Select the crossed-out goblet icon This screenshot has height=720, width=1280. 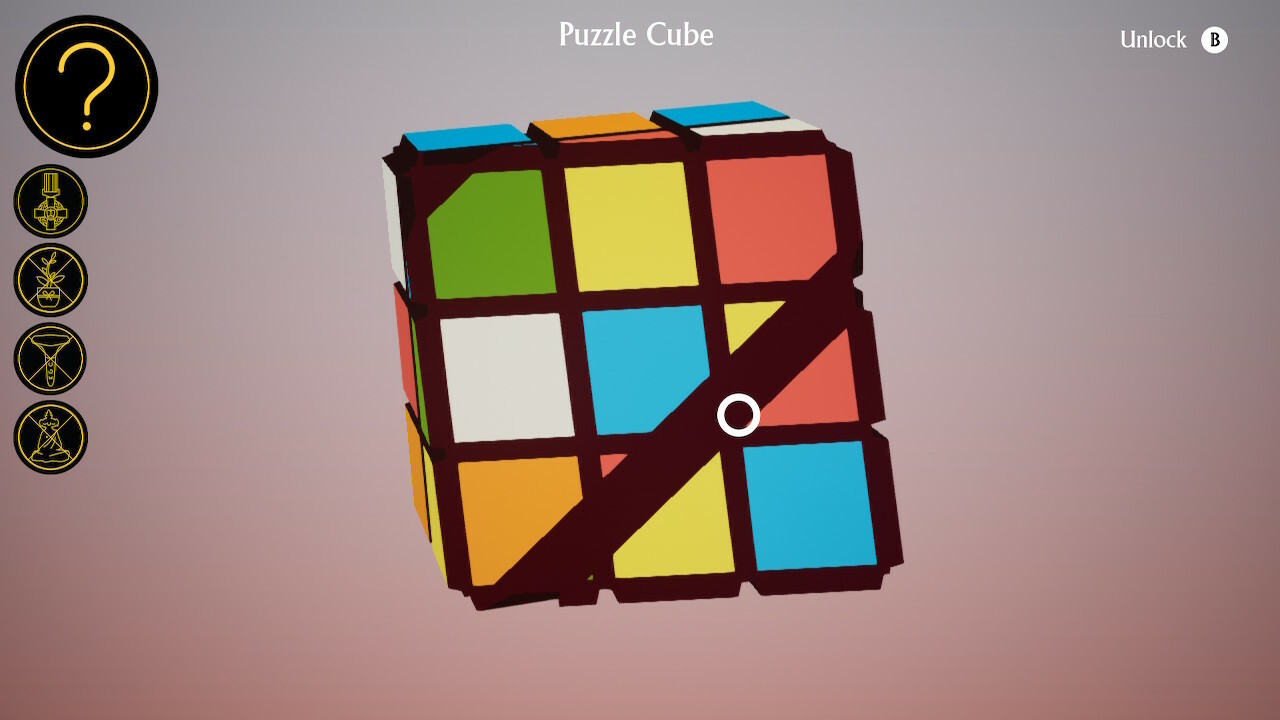tap(51, 358)
